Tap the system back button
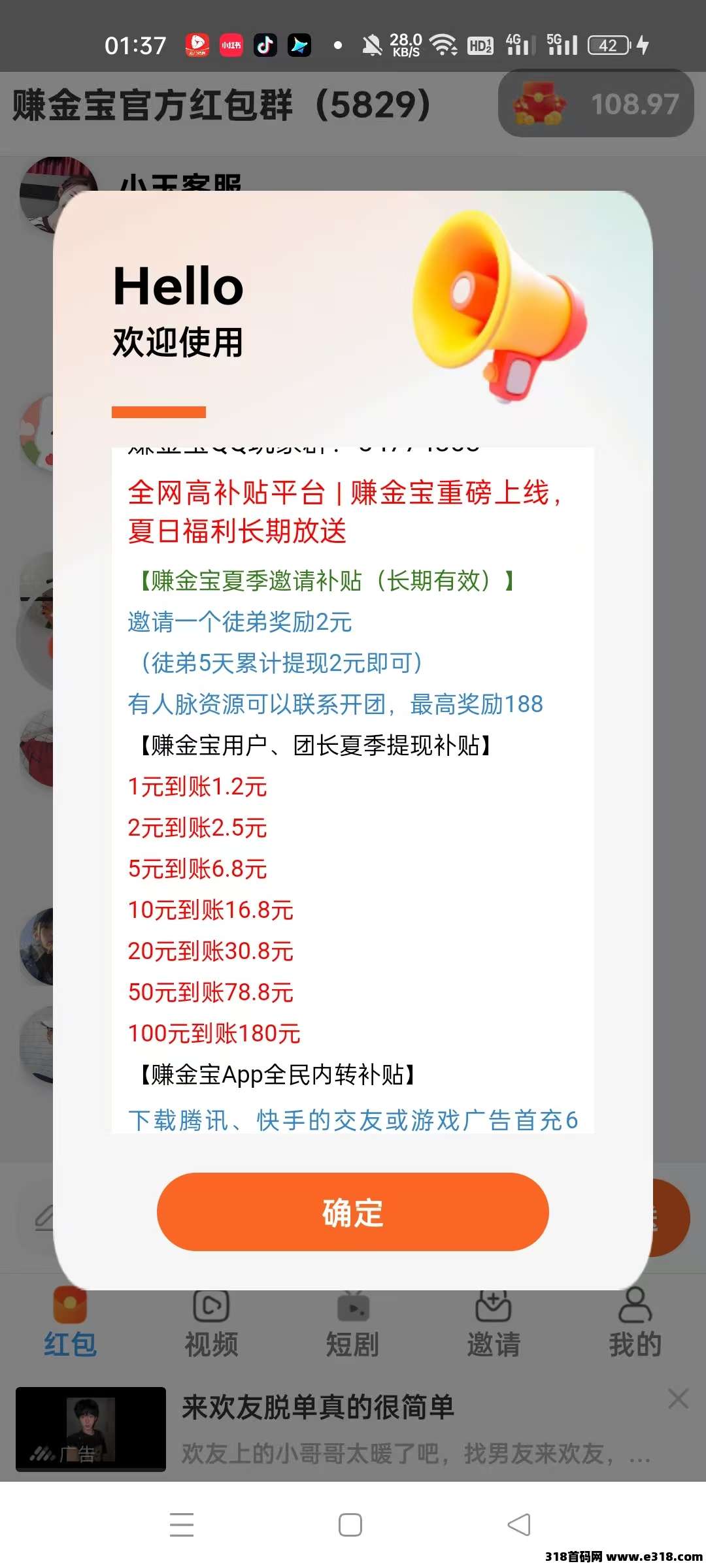The image size is (706, 1568). pos(519,1525)
